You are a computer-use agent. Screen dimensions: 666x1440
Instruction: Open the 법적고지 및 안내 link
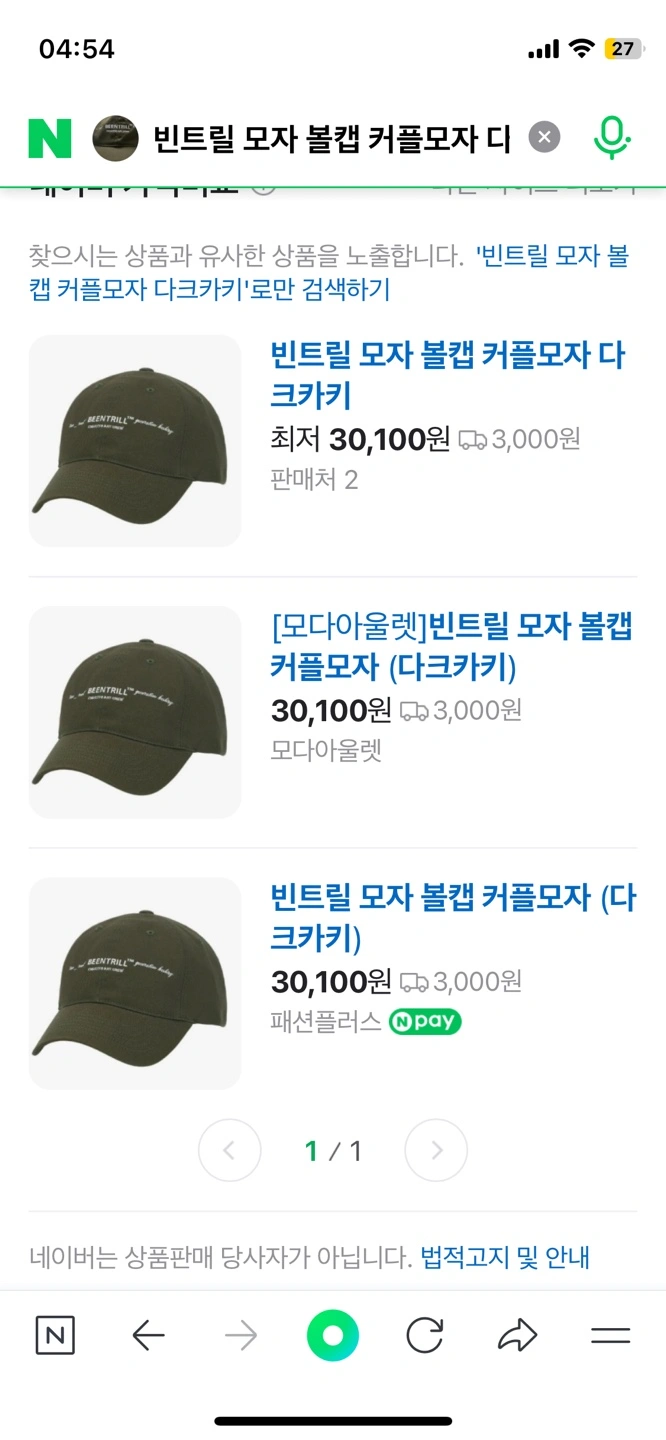tap(504, 1257)
